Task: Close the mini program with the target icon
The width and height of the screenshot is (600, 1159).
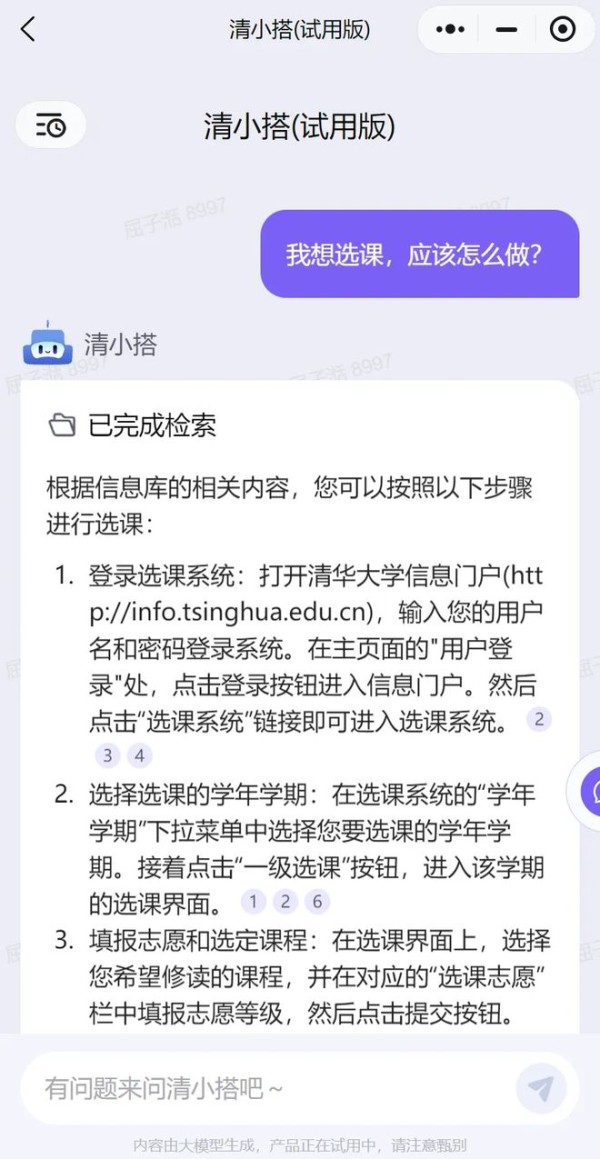Action: (x=563, y=30)
